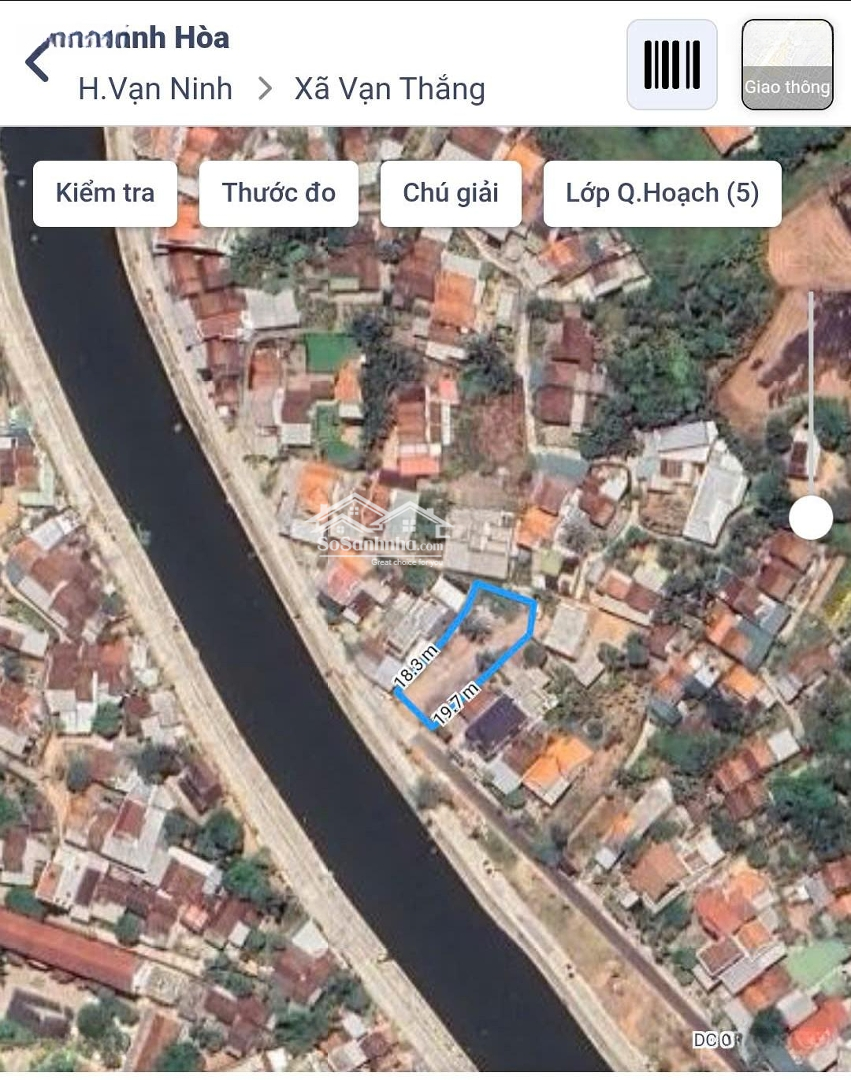Open the Thước đo measuring tool
This screenshot has width=851, height=1080.
tap(278, 193)
